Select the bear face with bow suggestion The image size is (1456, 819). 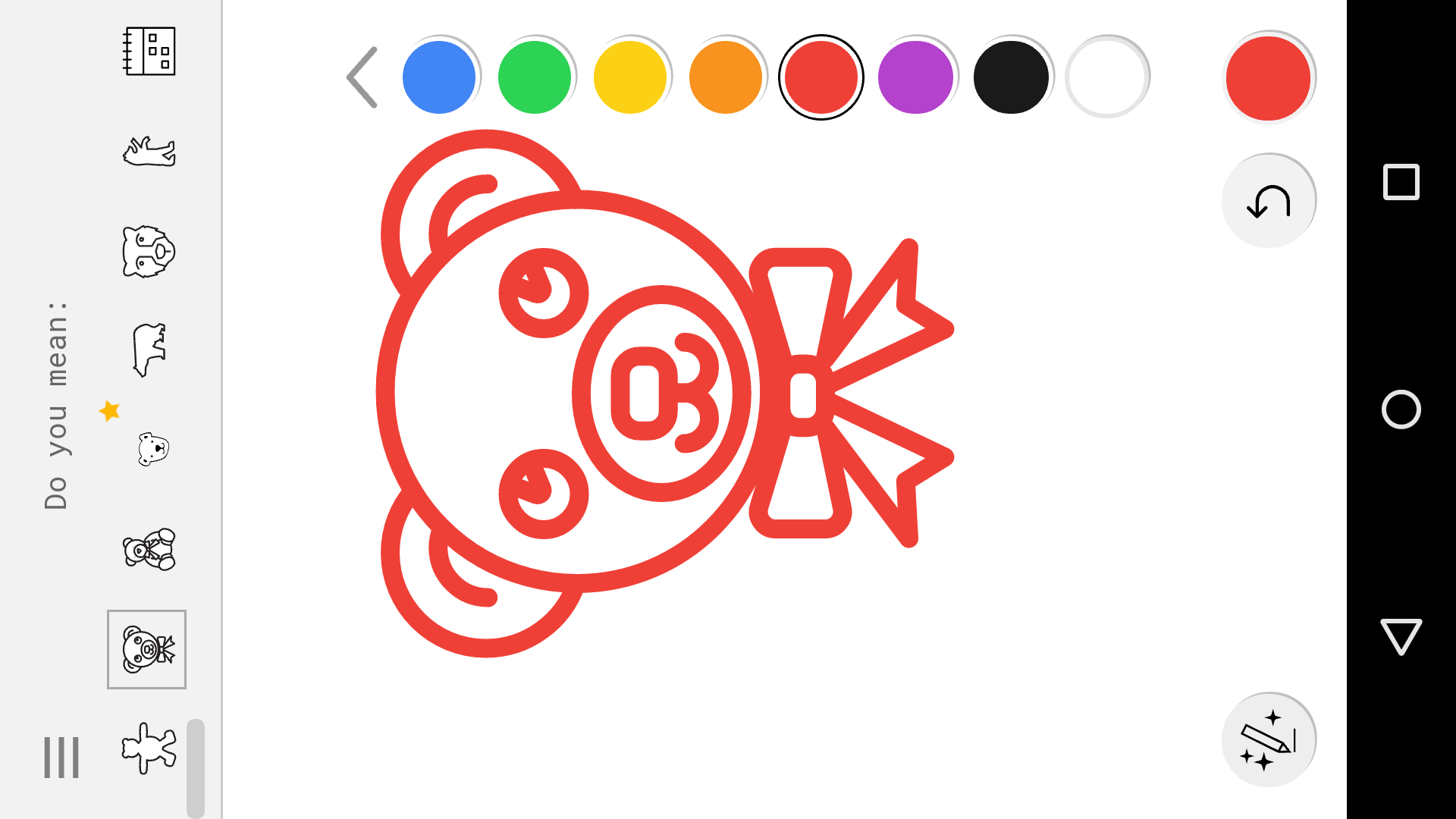coord(147,650)
